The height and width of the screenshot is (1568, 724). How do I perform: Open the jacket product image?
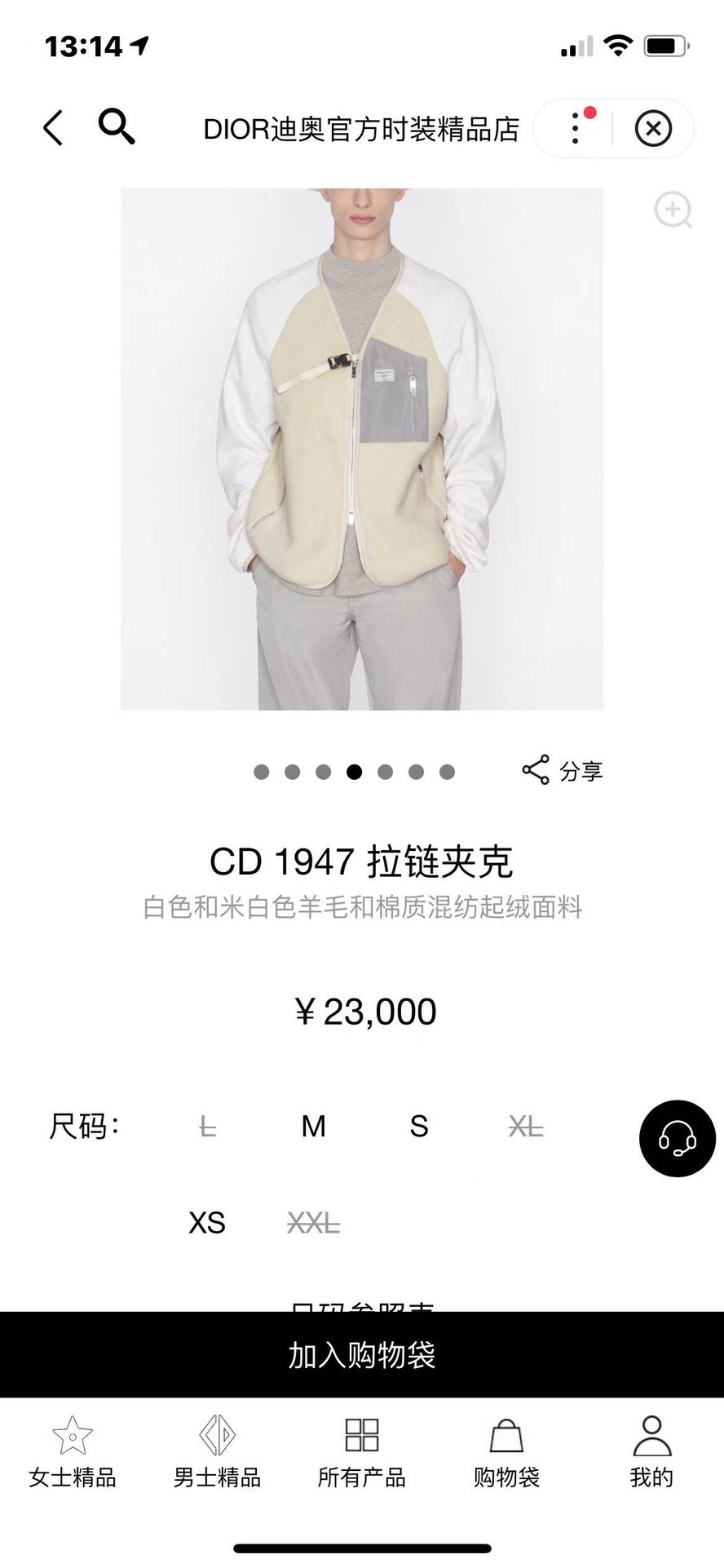[x=362, y=449]
